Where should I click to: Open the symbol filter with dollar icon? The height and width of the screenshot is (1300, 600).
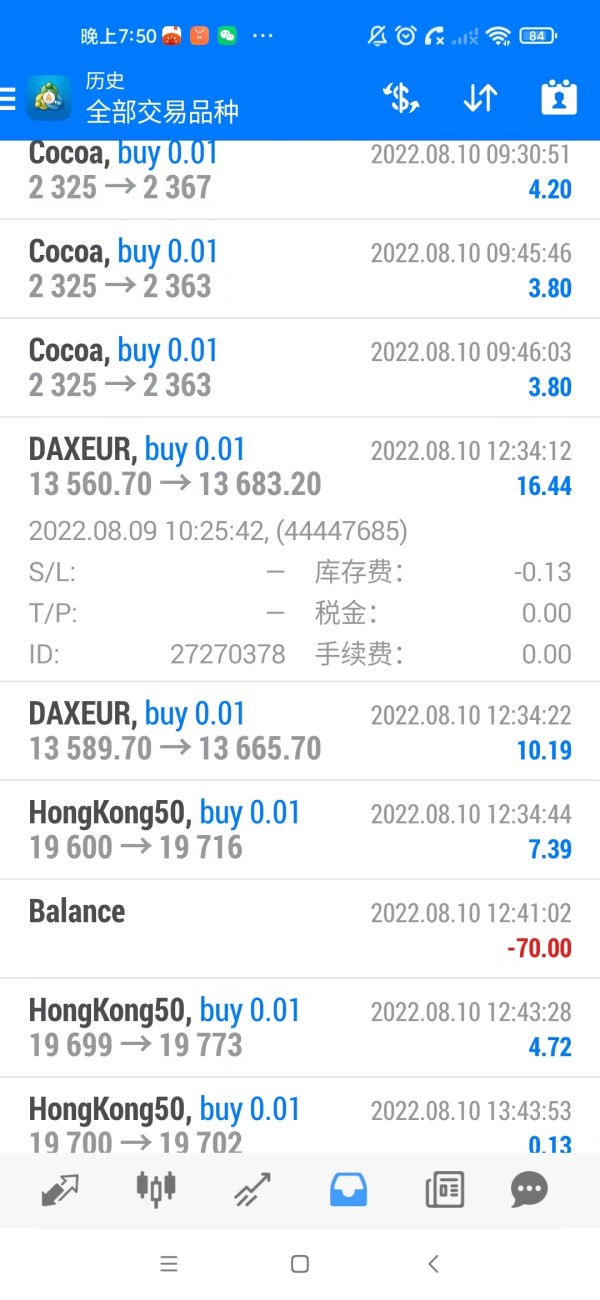[400, 98]
